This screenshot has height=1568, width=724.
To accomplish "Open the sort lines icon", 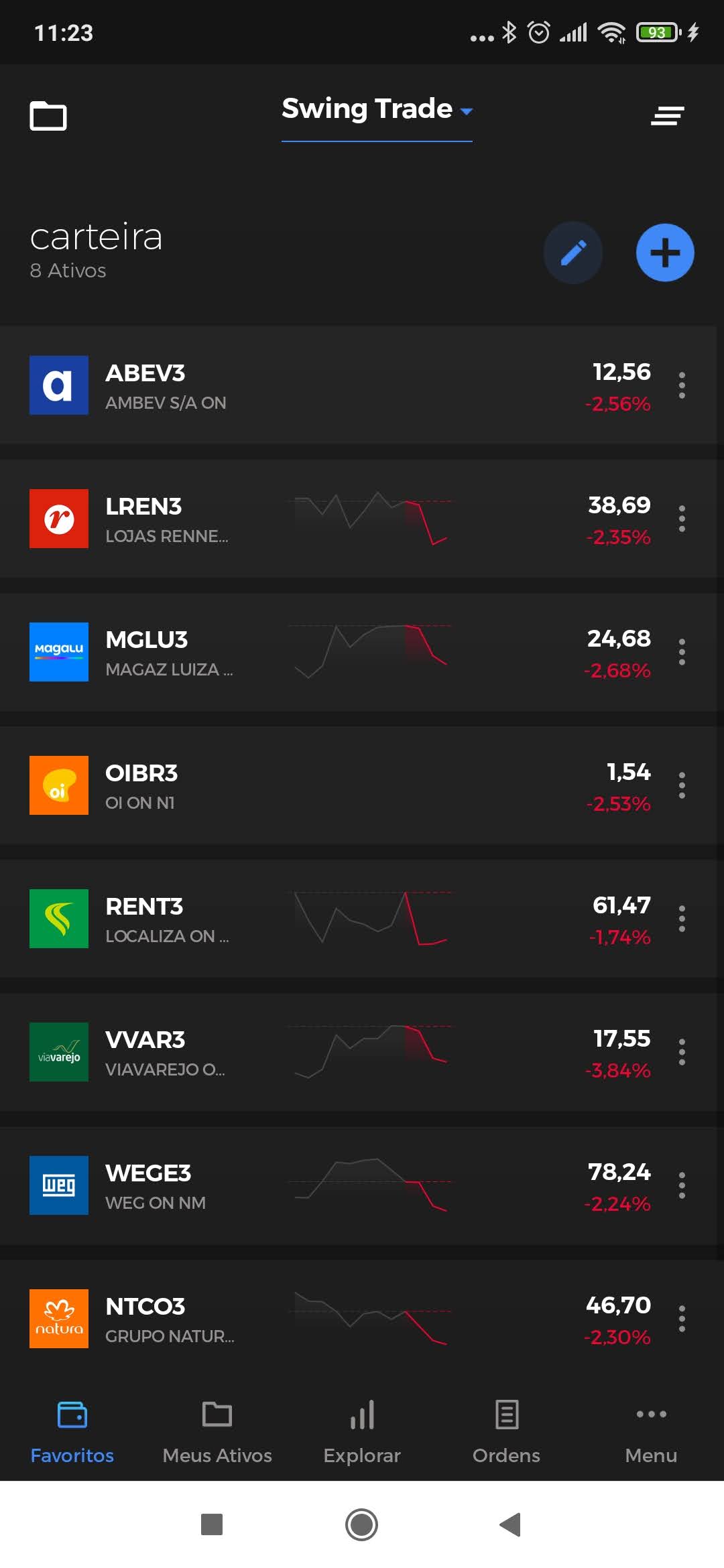I will pos(668,116).
